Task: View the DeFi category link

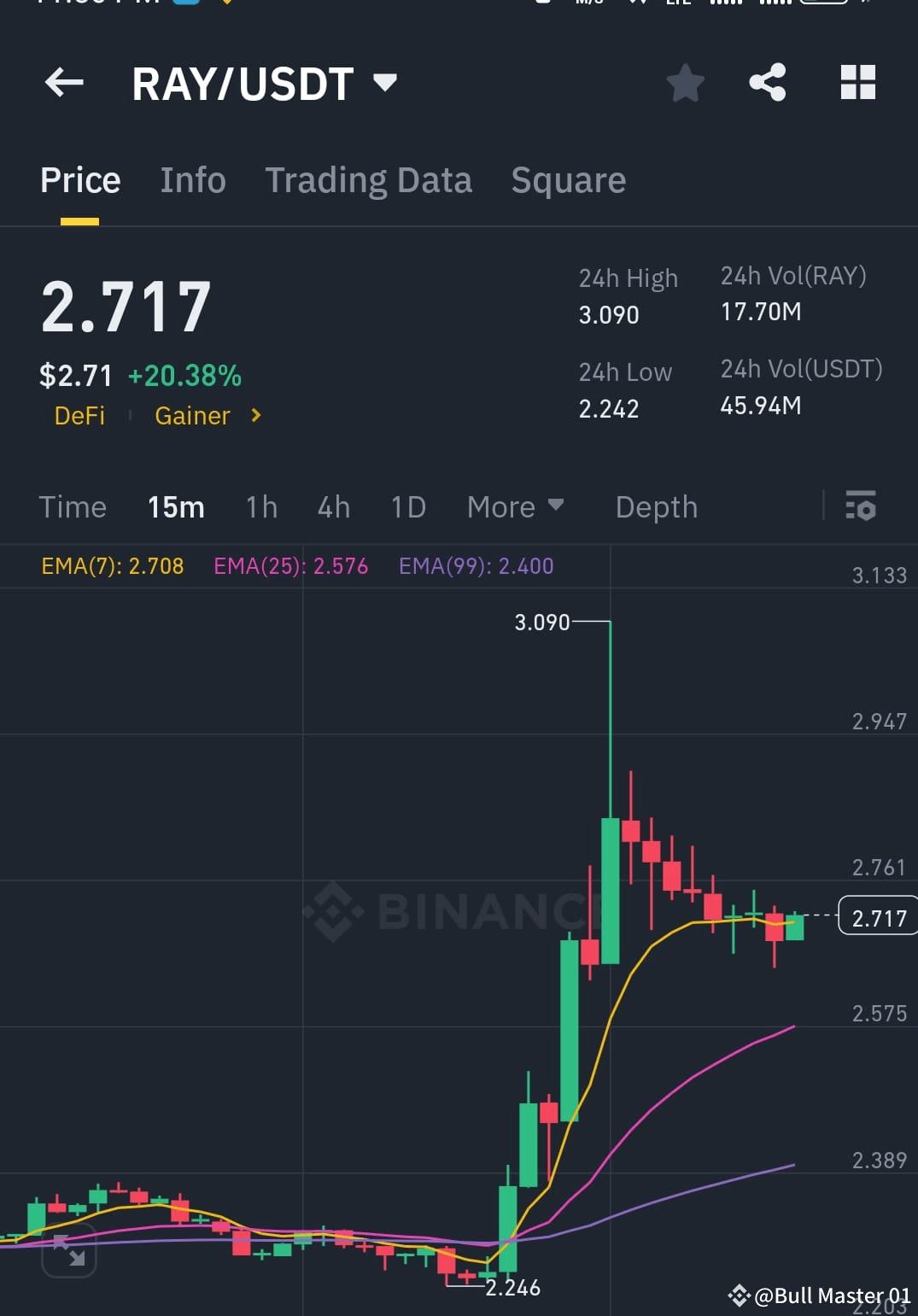Action: (x=79, y=416)
